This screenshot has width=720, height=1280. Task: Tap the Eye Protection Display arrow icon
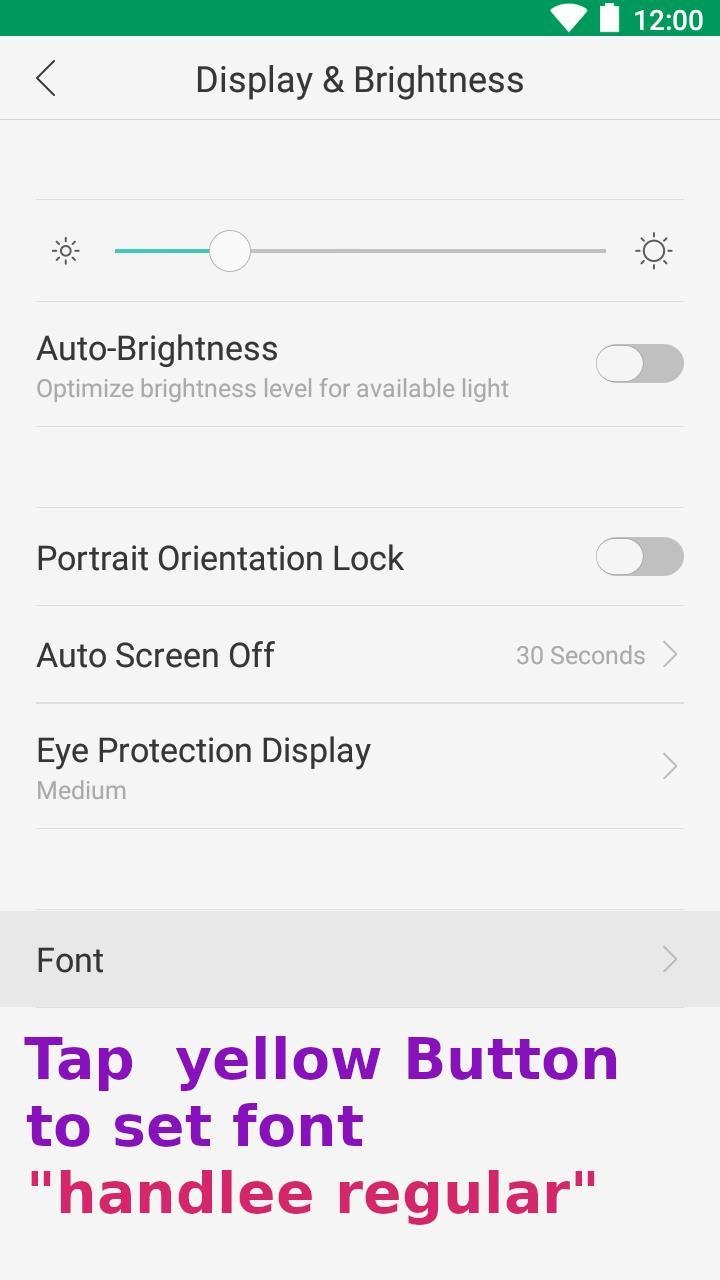(669, 766)
